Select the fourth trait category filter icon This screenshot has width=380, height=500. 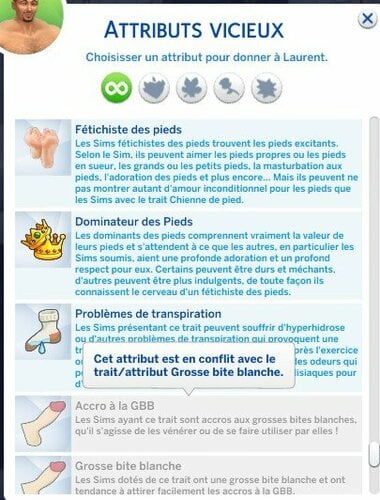click(x=229, y=88)
